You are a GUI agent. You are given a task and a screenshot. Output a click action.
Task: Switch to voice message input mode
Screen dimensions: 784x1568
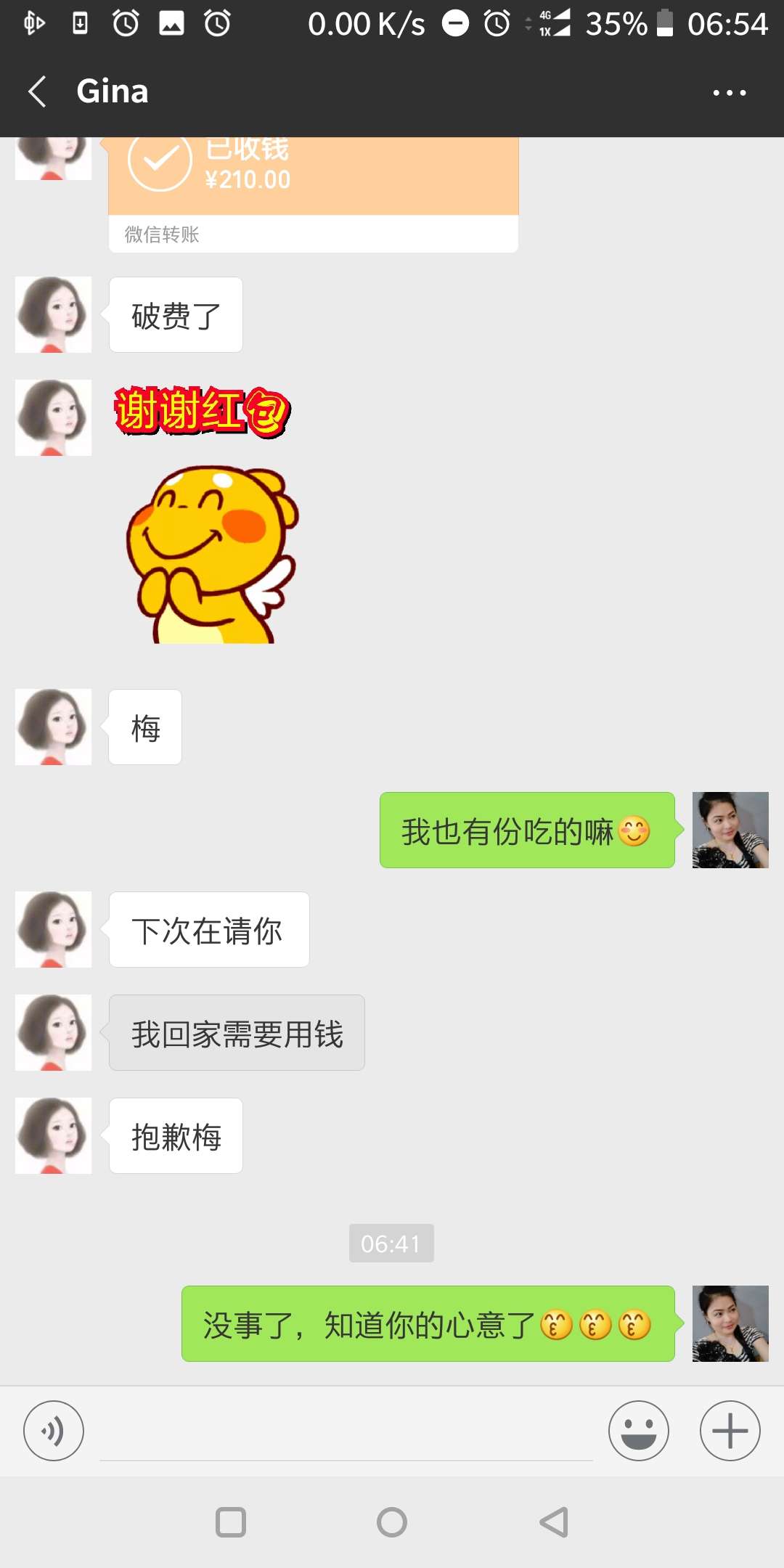53,1430
